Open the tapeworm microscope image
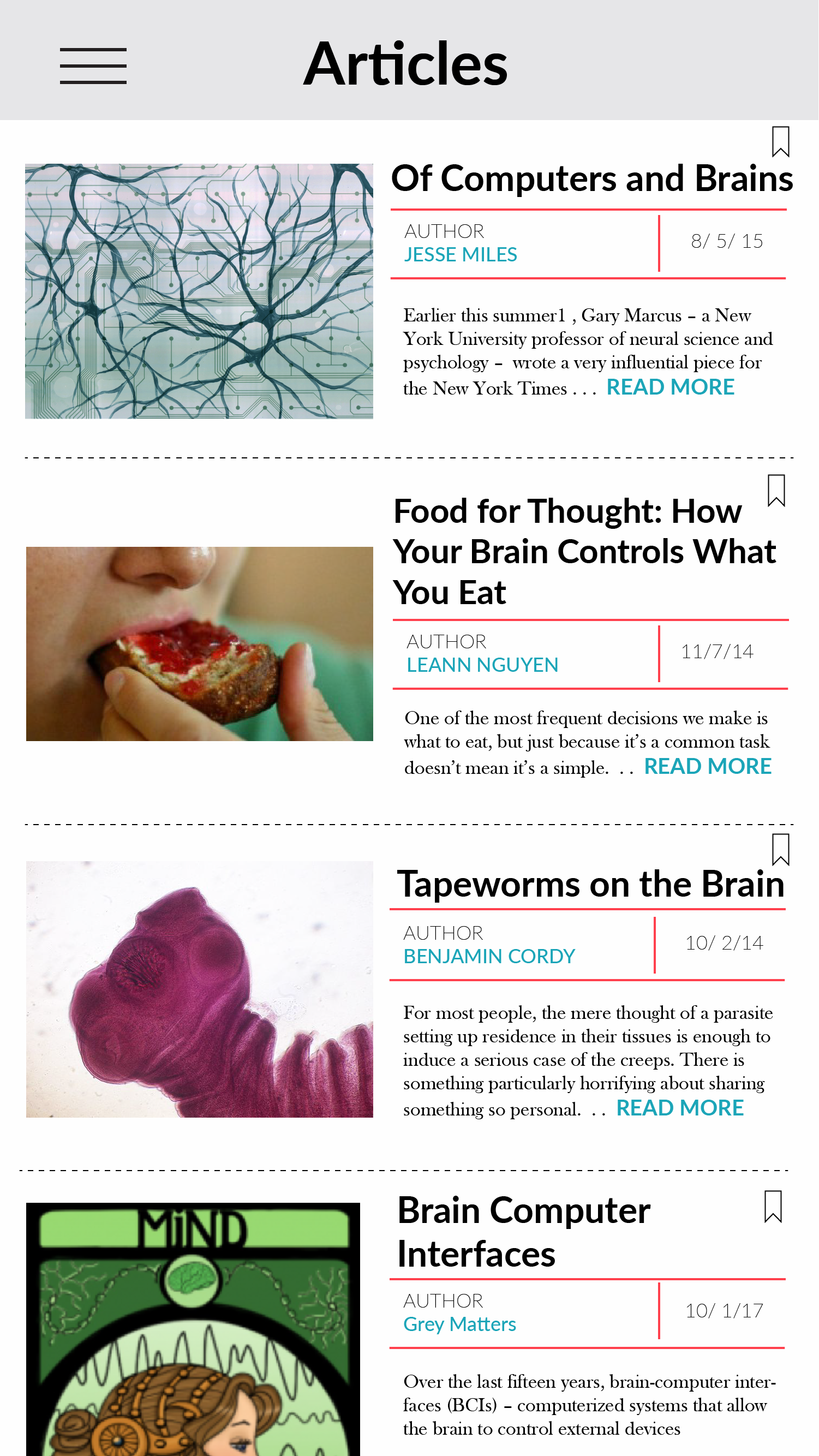The height and width of the screenshot is (1456, 819). [200, 989]
